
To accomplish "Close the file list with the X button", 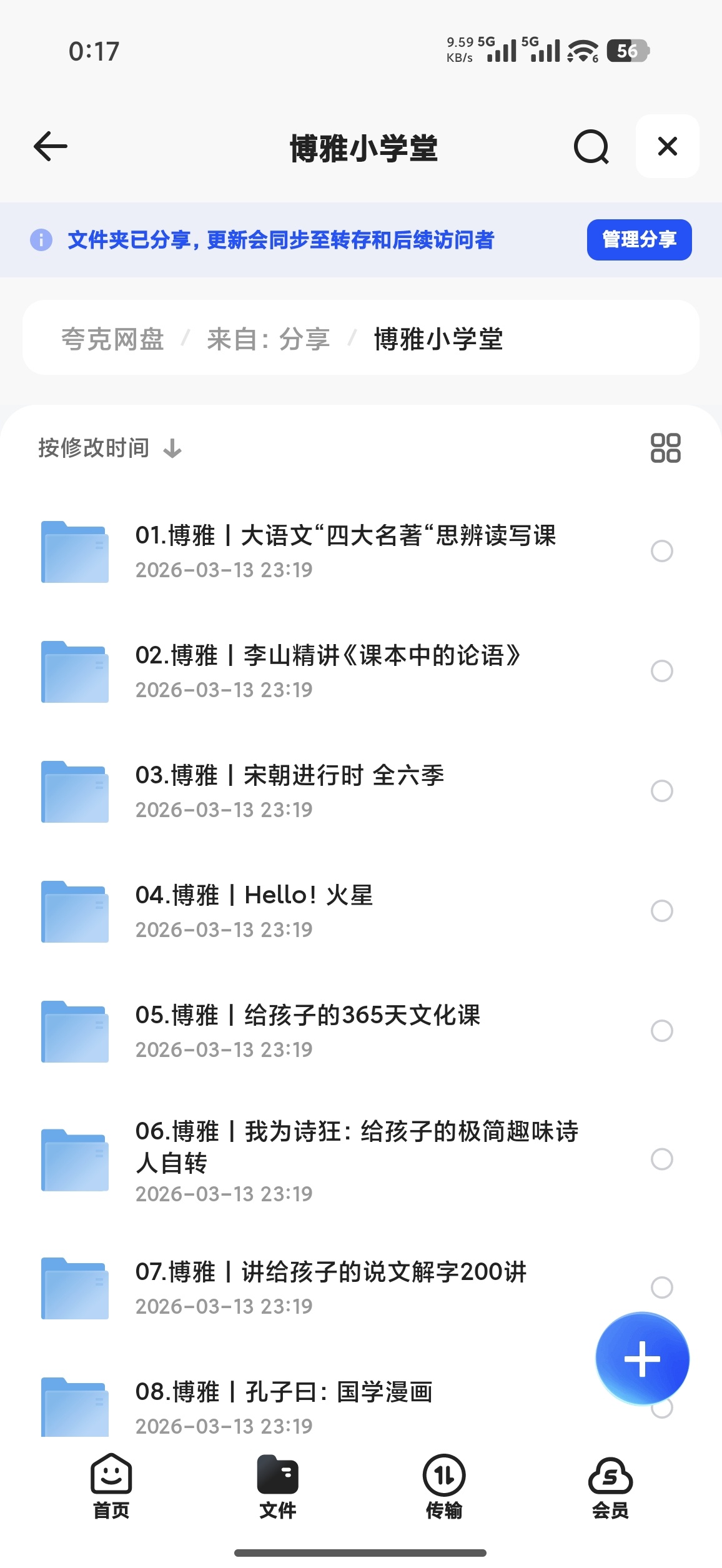I will [667, 147].
